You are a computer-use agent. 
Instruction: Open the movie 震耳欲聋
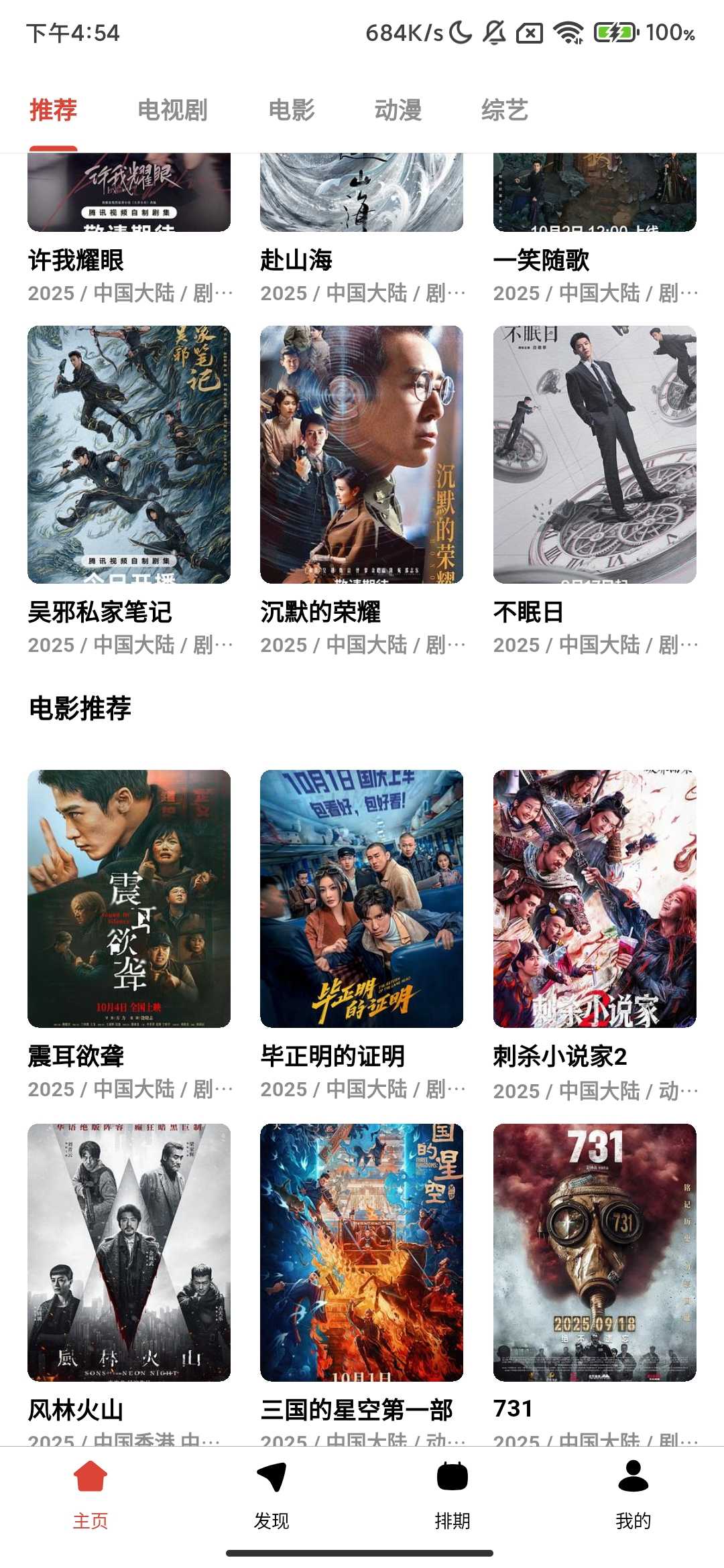pos(129,899)
